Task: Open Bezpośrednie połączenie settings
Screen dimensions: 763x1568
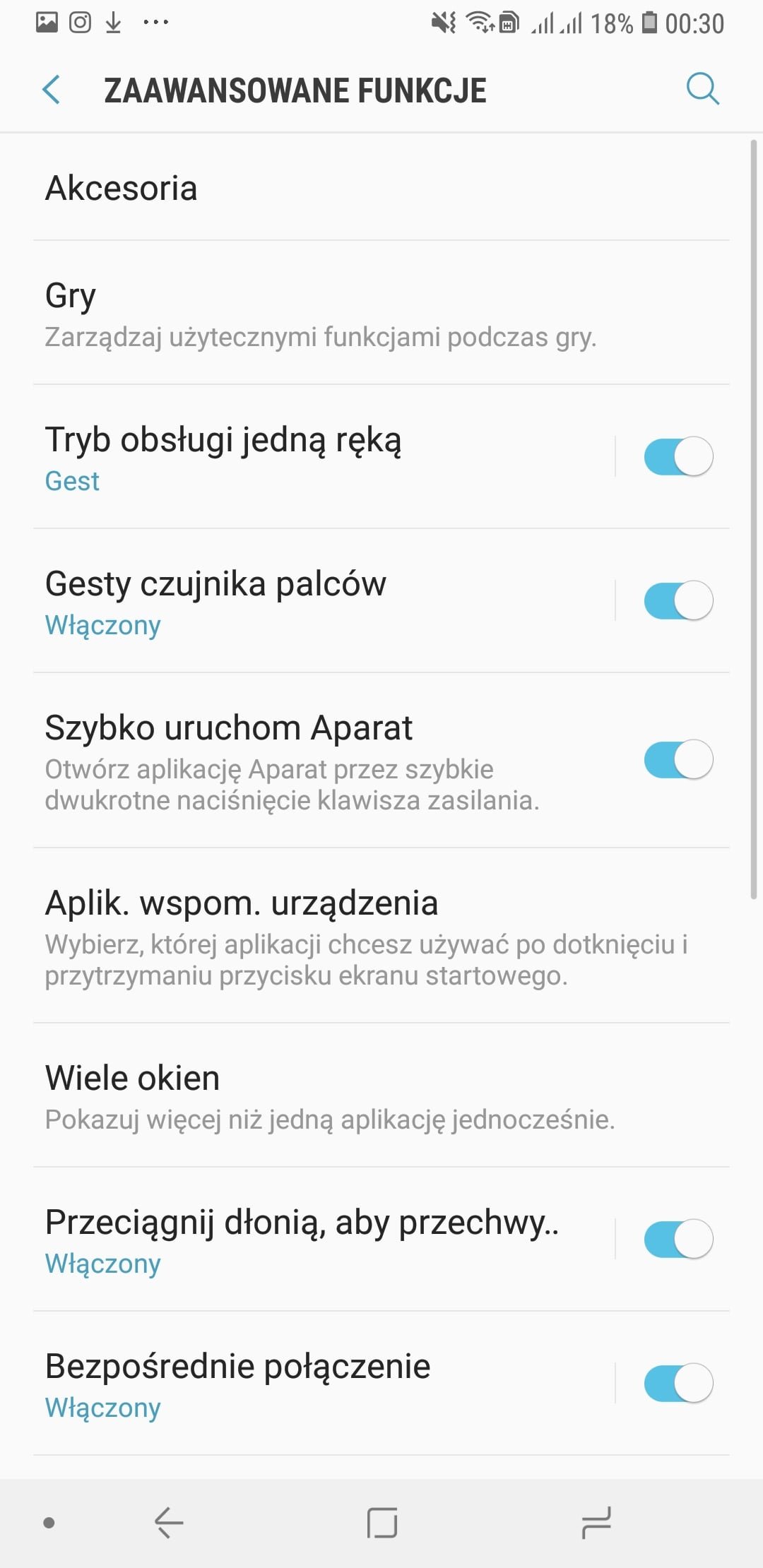Action: coord(307,1384)
